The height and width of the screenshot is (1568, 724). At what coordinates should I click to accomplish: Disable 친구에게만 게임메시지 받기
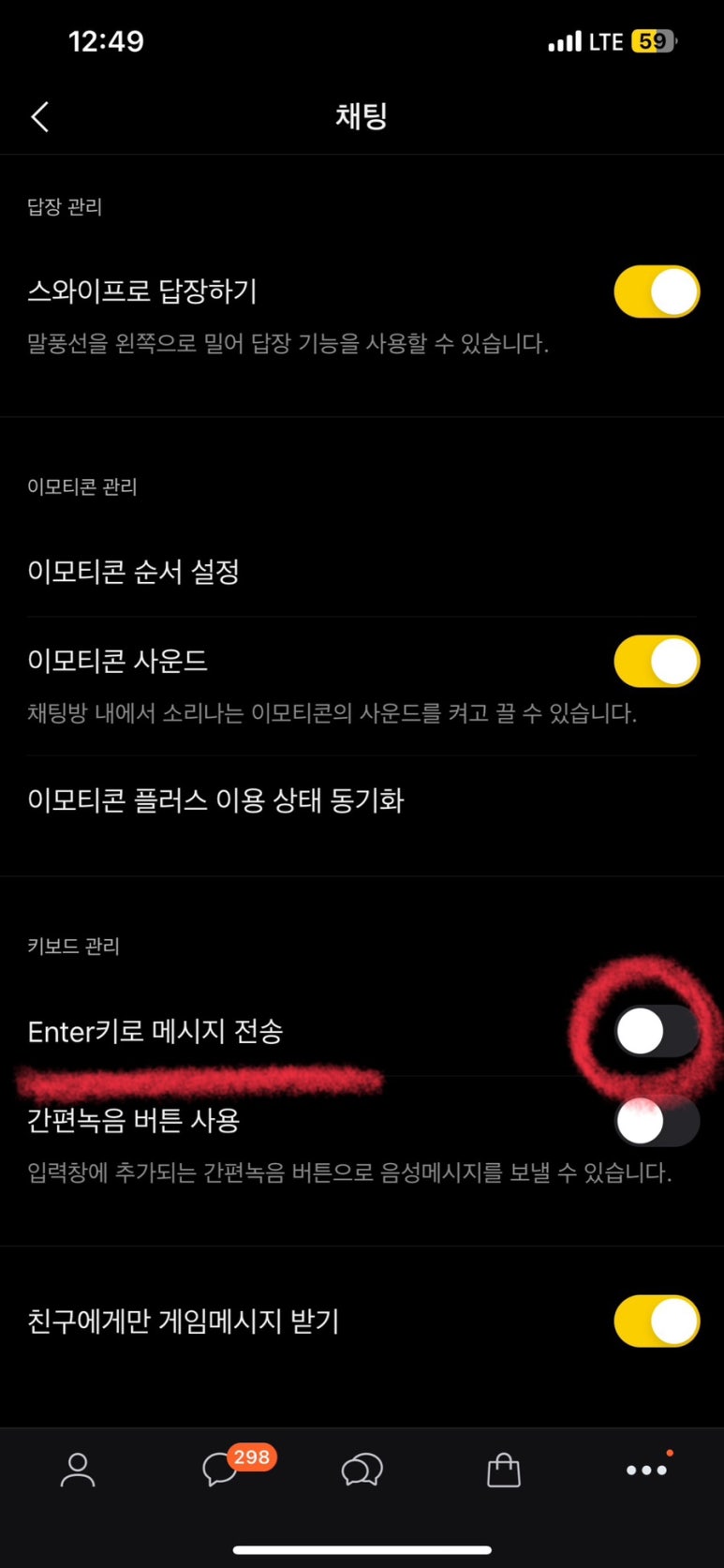point(656,1321)
